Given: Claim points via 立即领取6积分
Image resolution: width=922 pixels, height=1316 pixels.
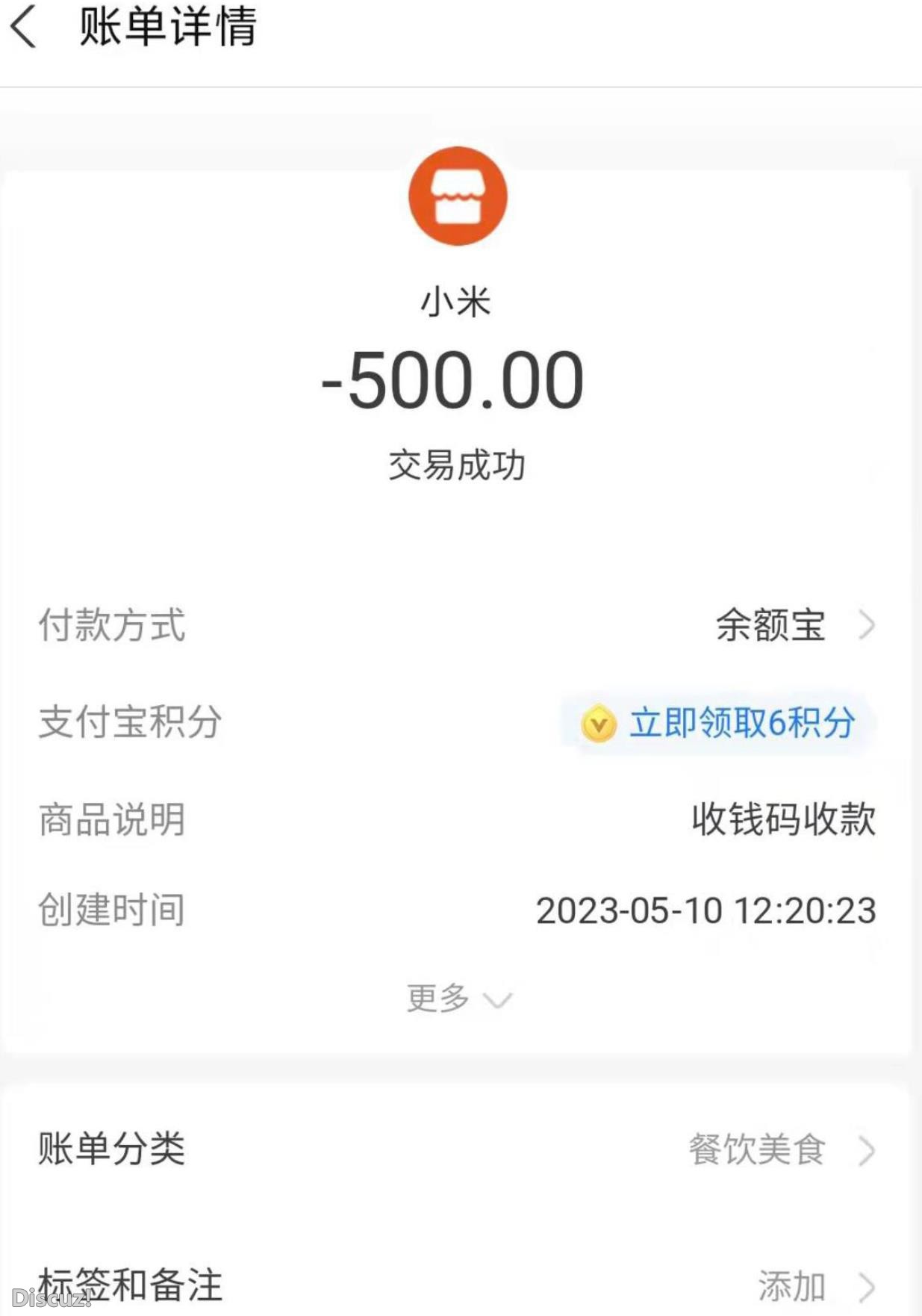Looking at the screenshot, I should click(741, 721).
